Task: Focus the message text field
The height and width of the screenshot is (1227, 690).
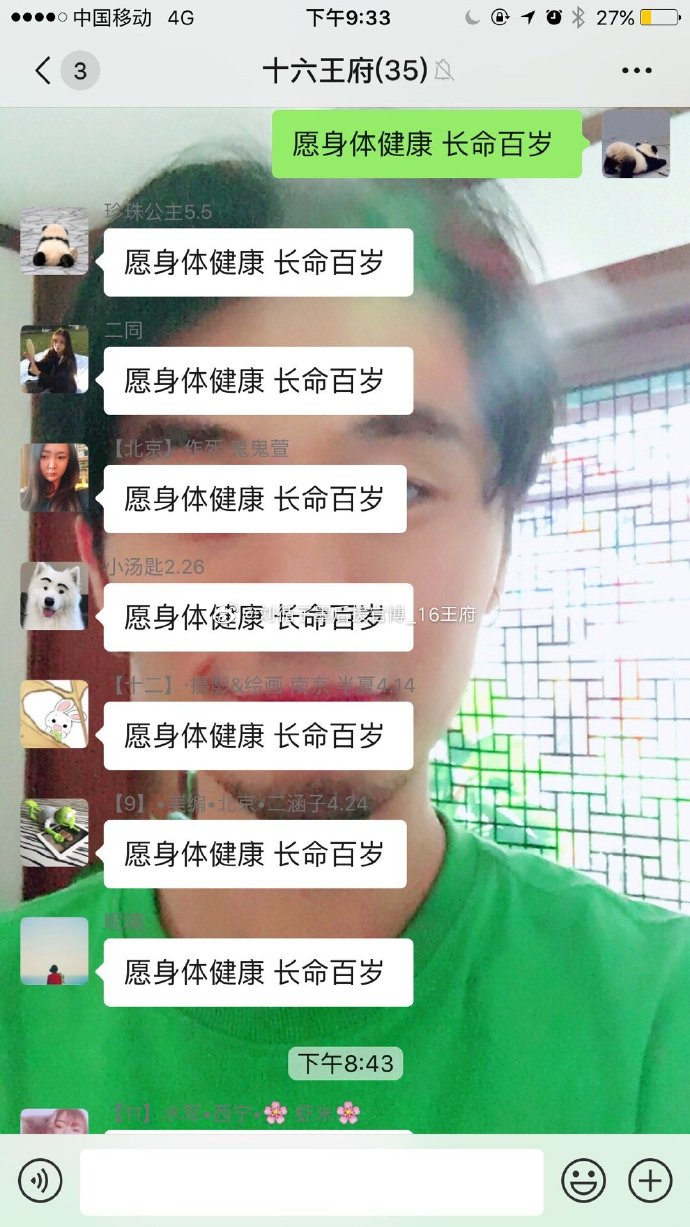Action: 311,1181
